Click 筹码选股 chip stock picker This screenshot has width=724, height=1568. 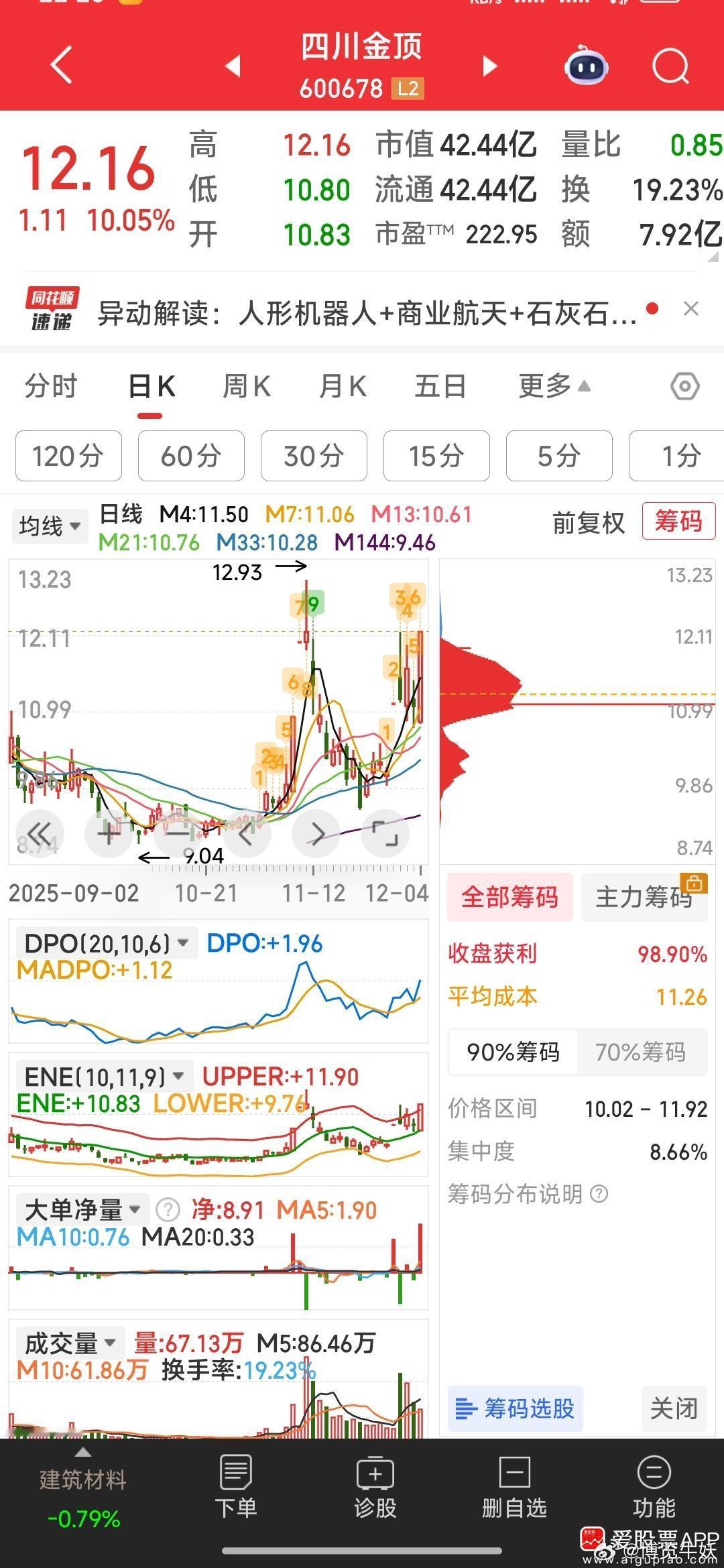[515, 1409]
